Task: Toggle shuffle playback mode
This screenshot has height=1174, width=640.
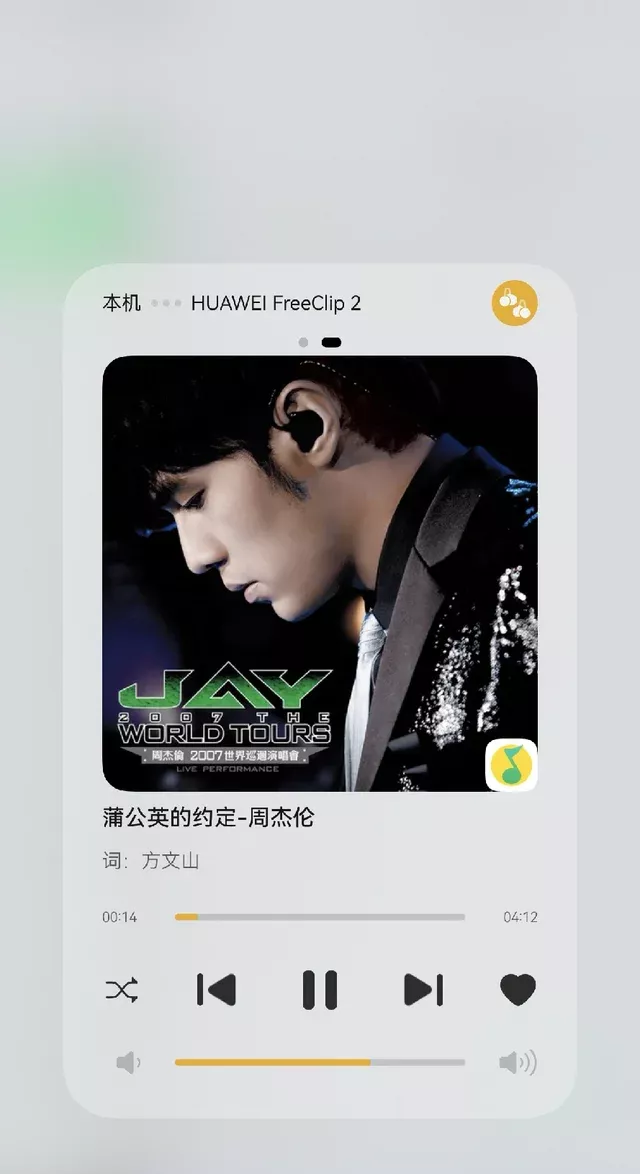Action: [122, 990]
